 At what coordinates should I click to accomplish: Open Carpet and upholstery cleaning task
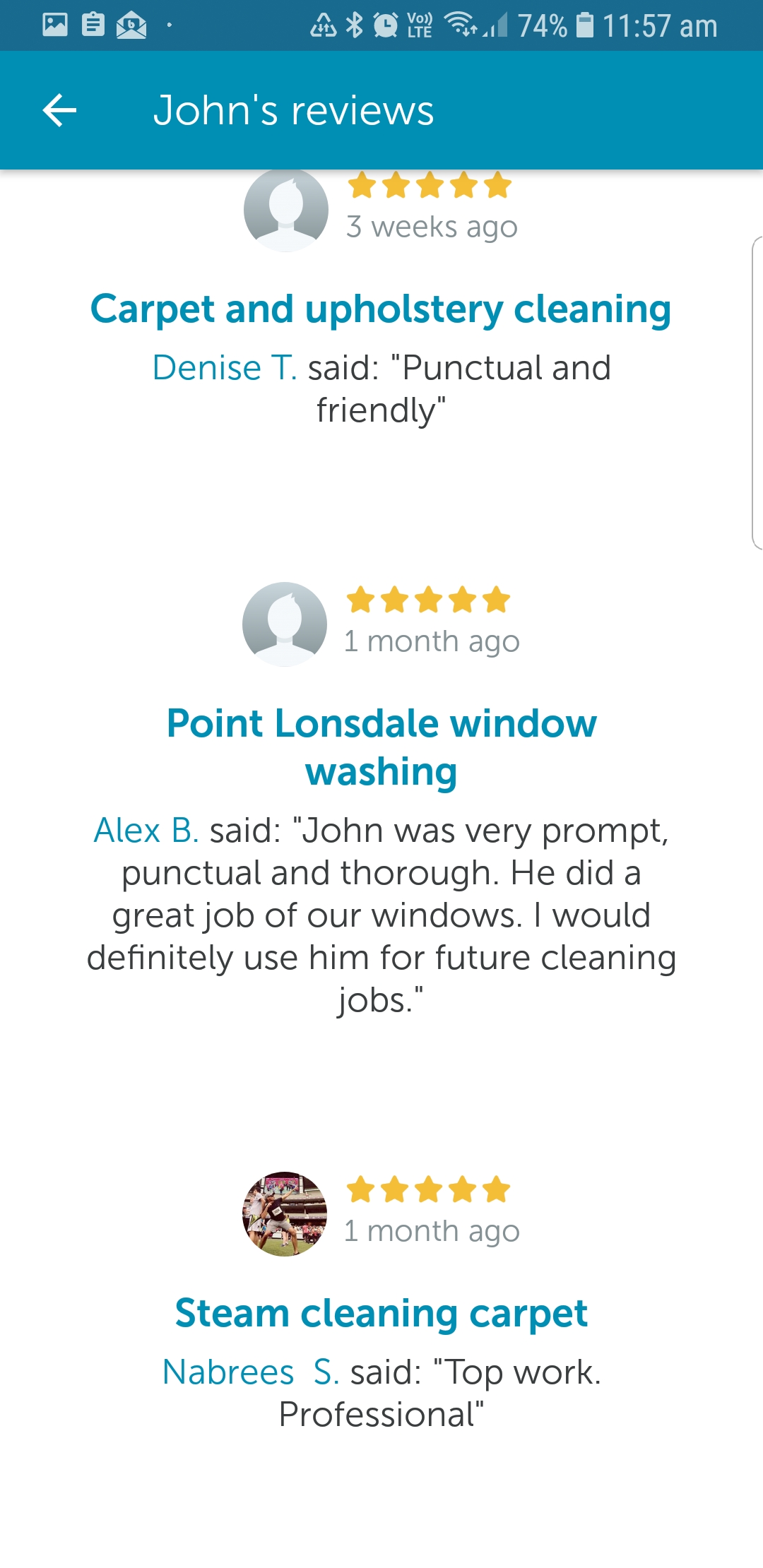point(380,309)
